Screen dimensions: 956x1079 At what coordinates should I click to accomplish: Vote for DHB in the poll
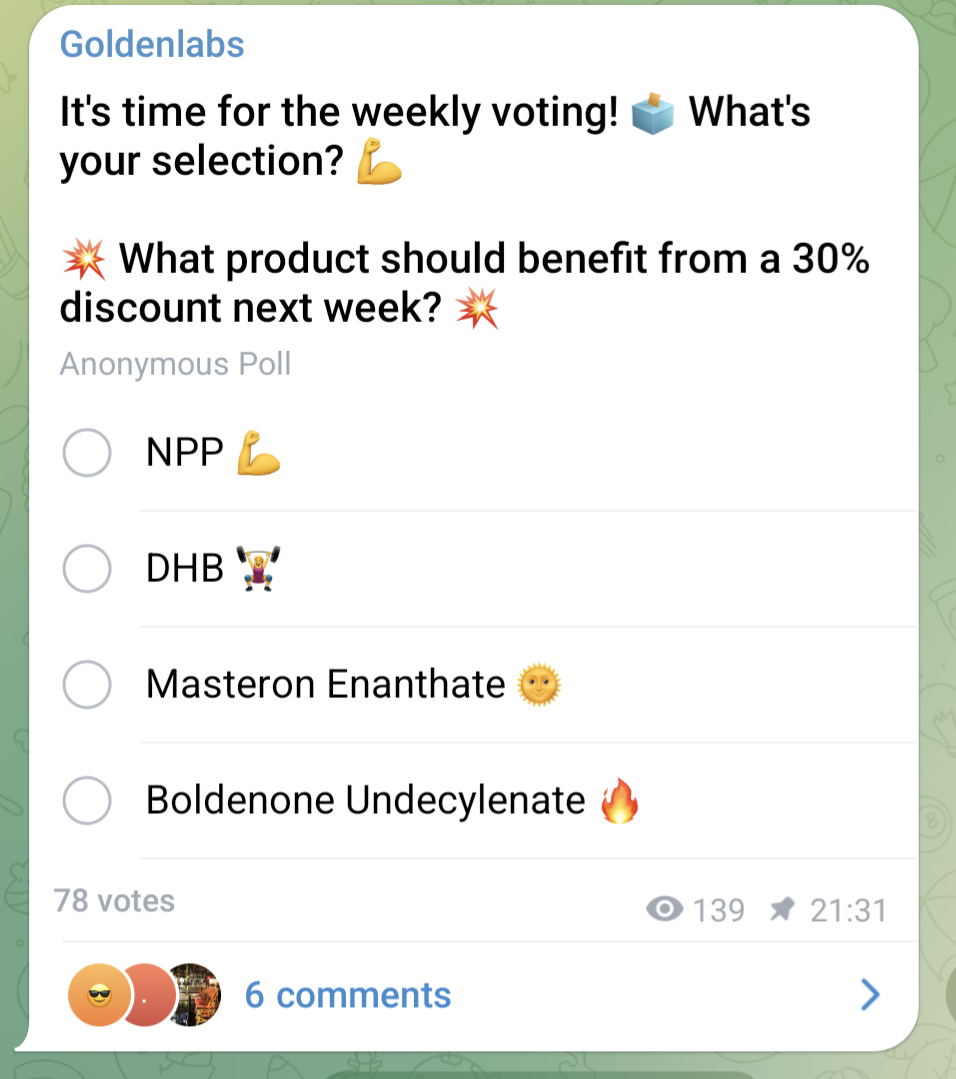click(x=87, y=568)
